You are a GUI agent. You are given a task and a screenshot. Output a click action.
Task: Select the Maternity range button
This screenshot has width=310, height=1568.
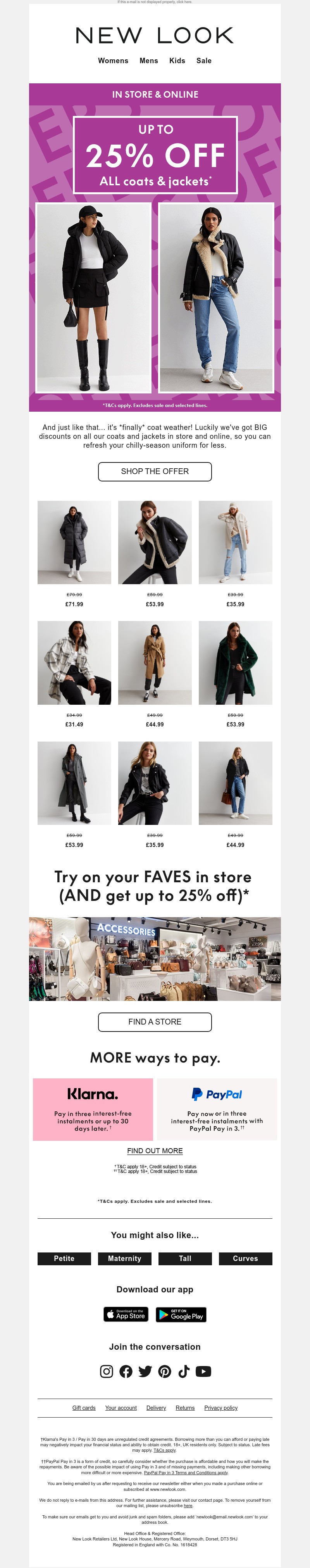click(x=124, y=1258)
